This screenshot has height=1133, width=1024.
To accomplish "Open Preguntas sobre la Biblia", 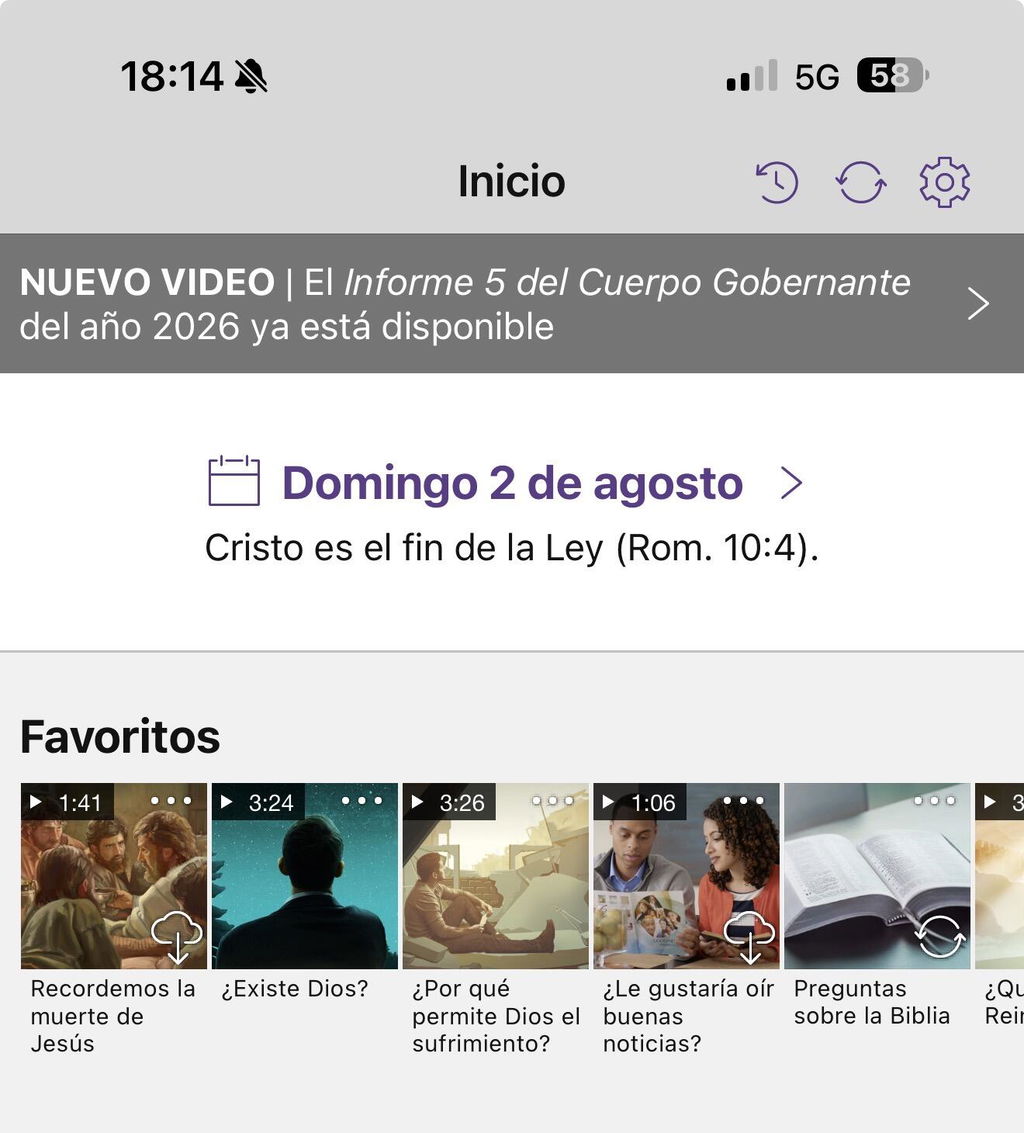I will coord(877,876).
